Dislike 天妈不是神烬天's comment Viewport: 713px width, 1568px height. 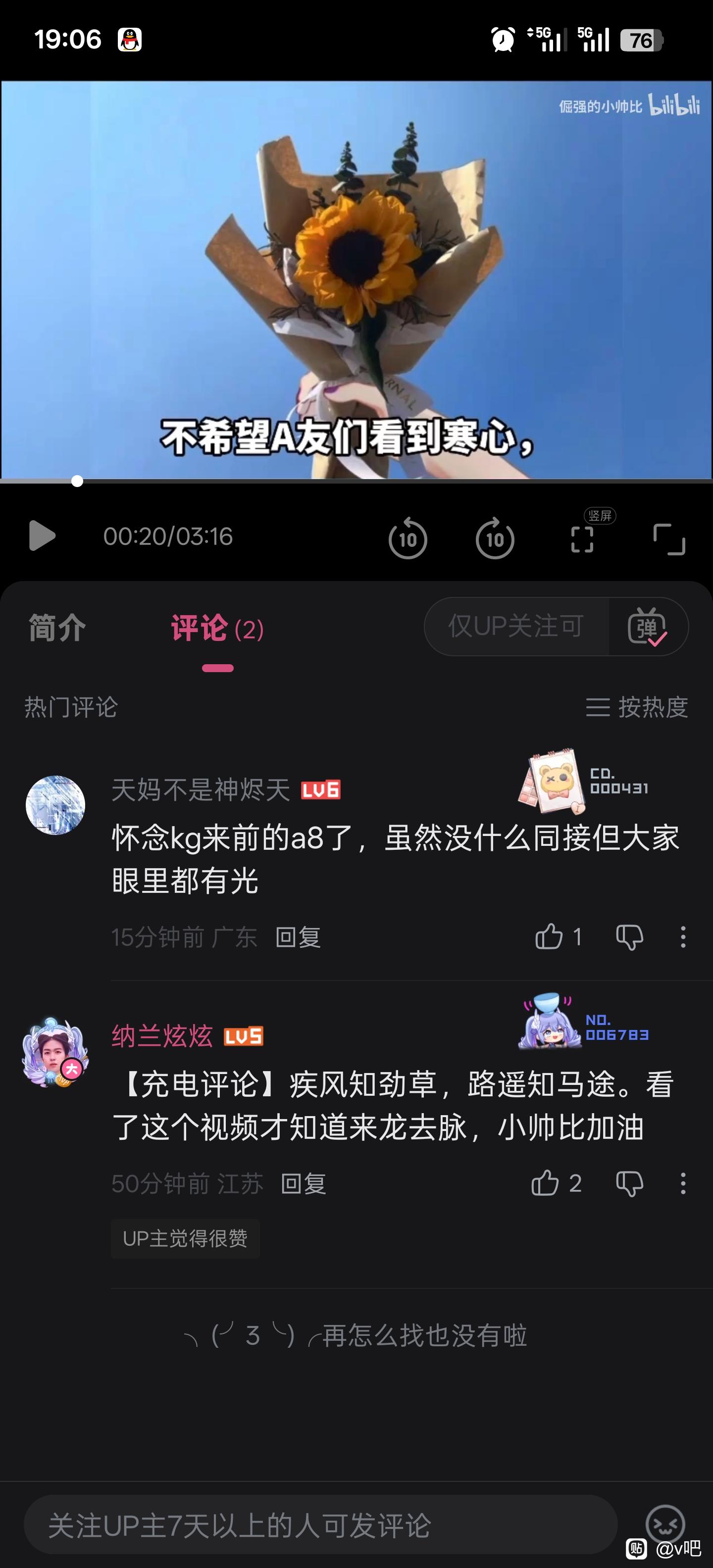pyautogui.click(x=630, y=937)
